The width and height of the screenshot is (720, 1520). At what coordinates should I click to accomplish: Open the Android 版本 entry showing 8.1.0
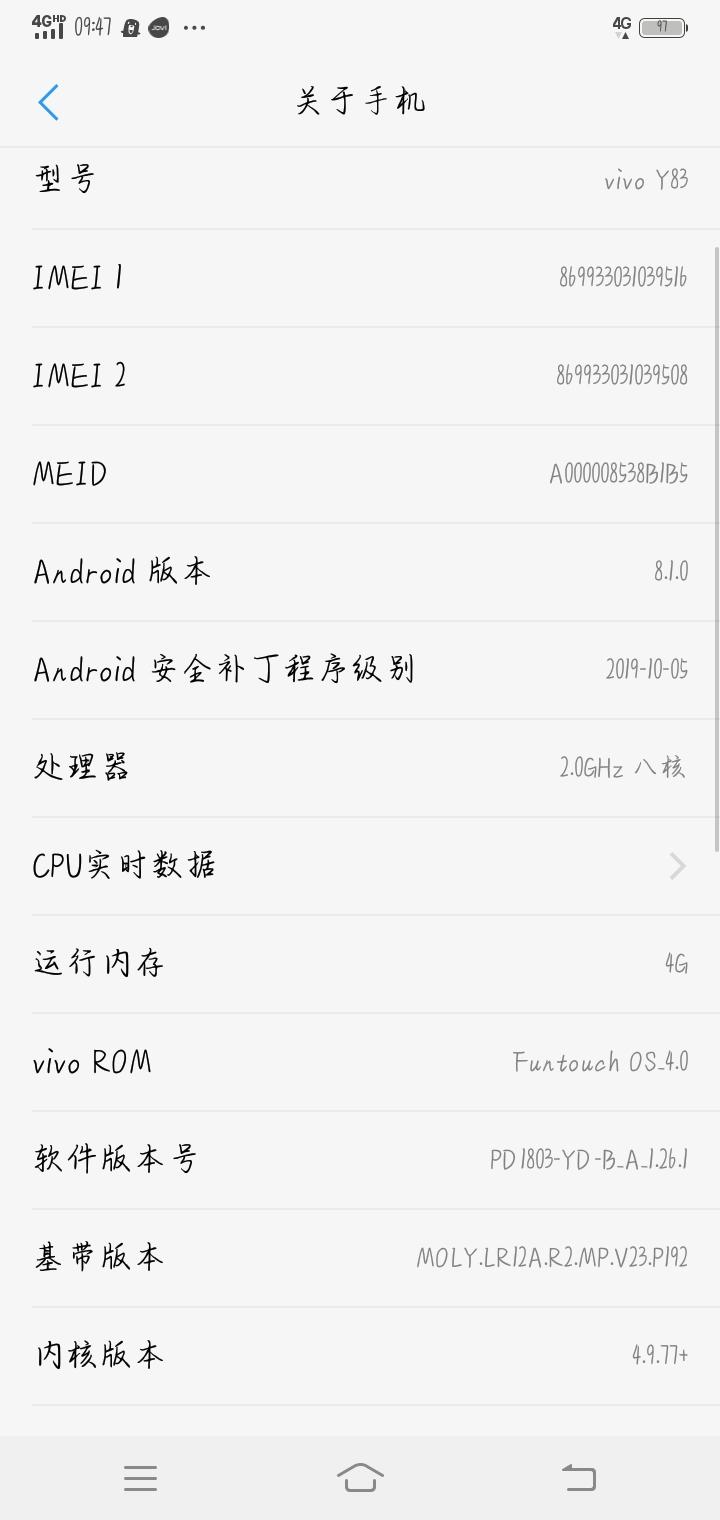(360, 570)
